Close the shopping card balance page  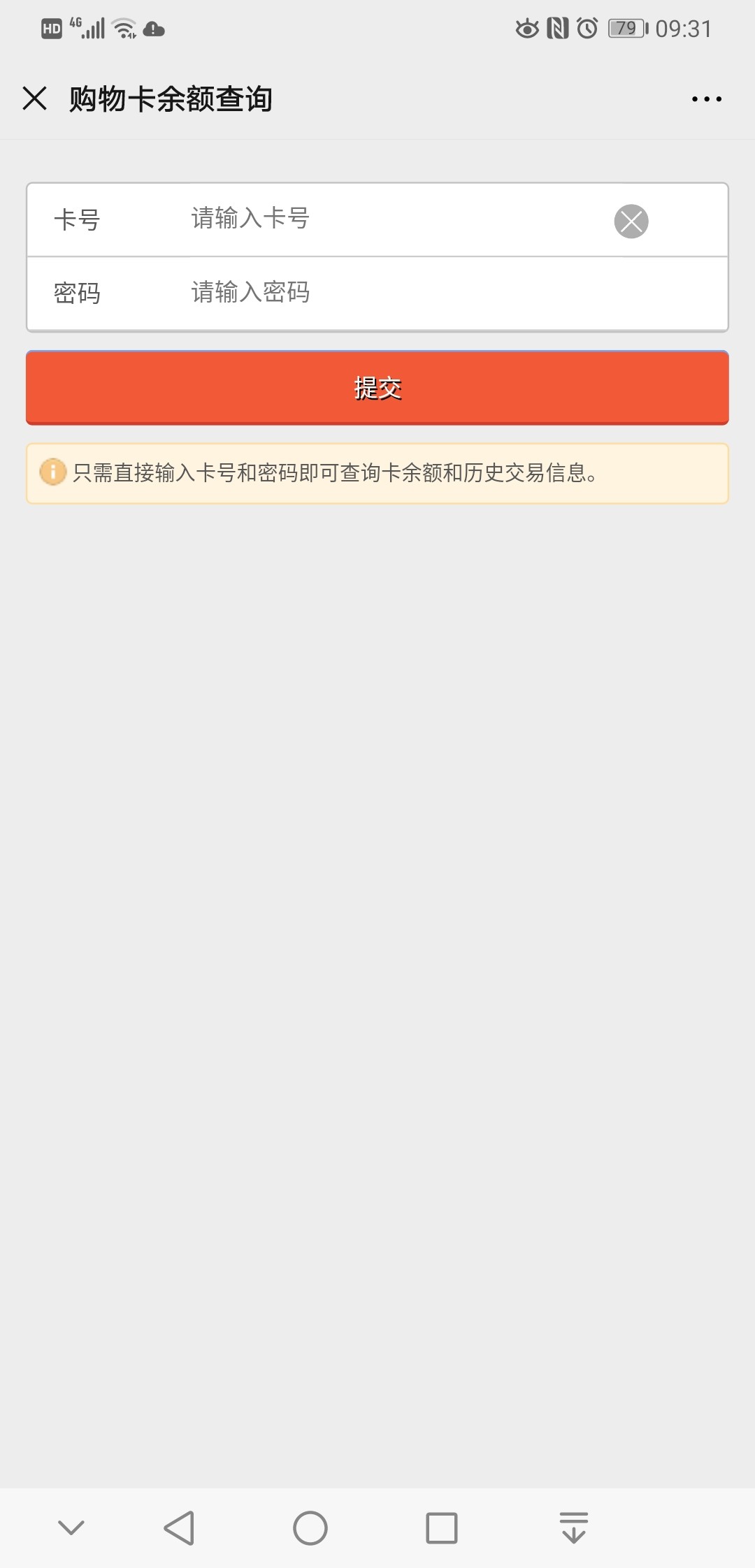tap(34, 99)
